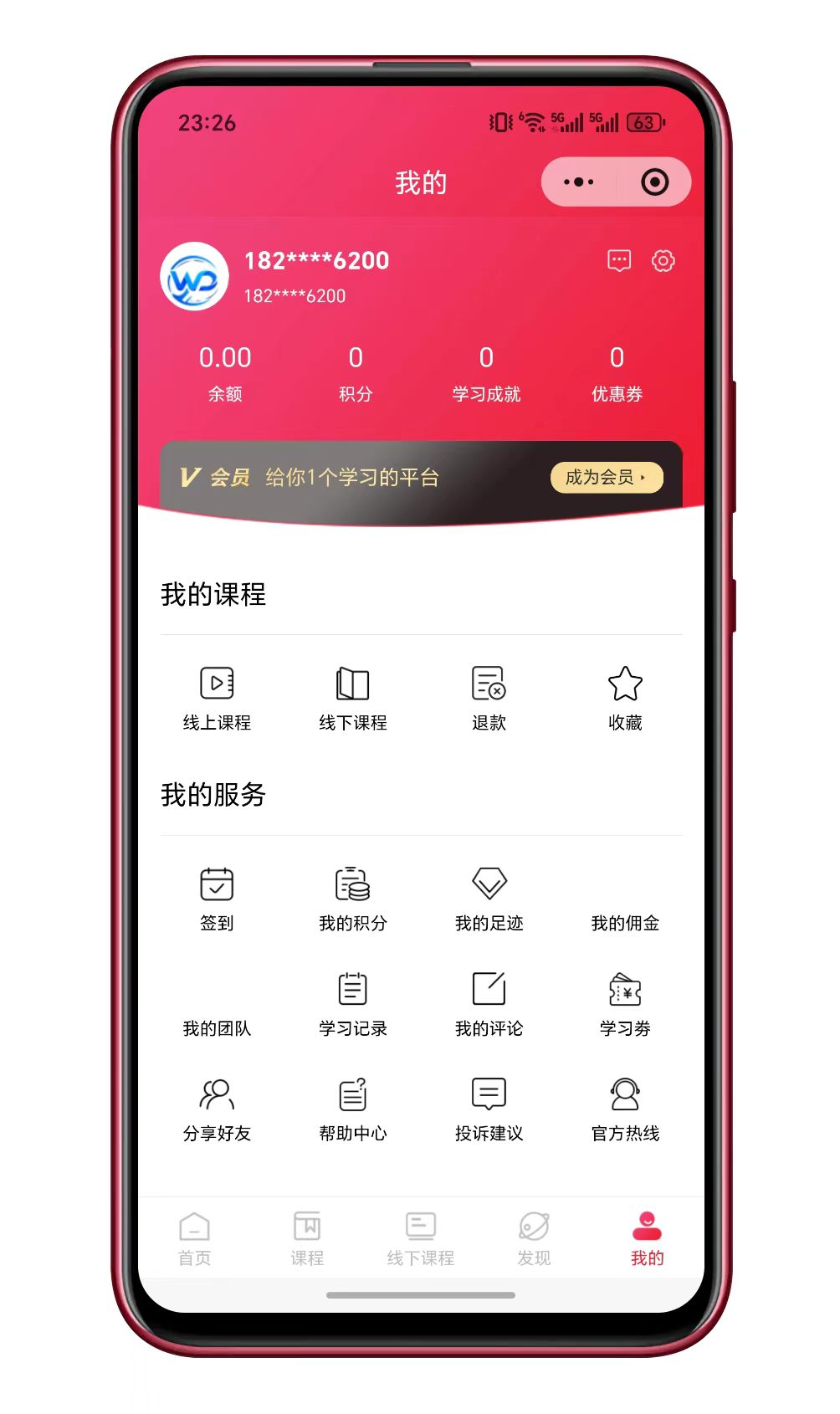The height and width of the screenshot is (1414, 840).
Task: Open 投诉建议 feedback
Action: coord(489,1109)
